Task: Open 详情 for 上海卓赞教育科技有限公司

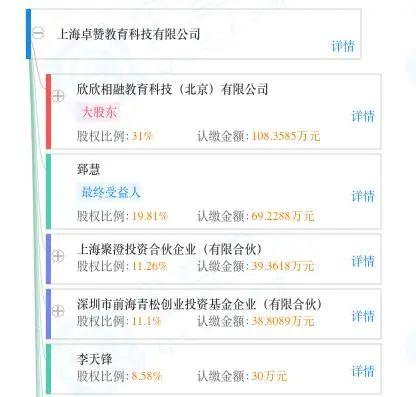Action: (343, 46)
